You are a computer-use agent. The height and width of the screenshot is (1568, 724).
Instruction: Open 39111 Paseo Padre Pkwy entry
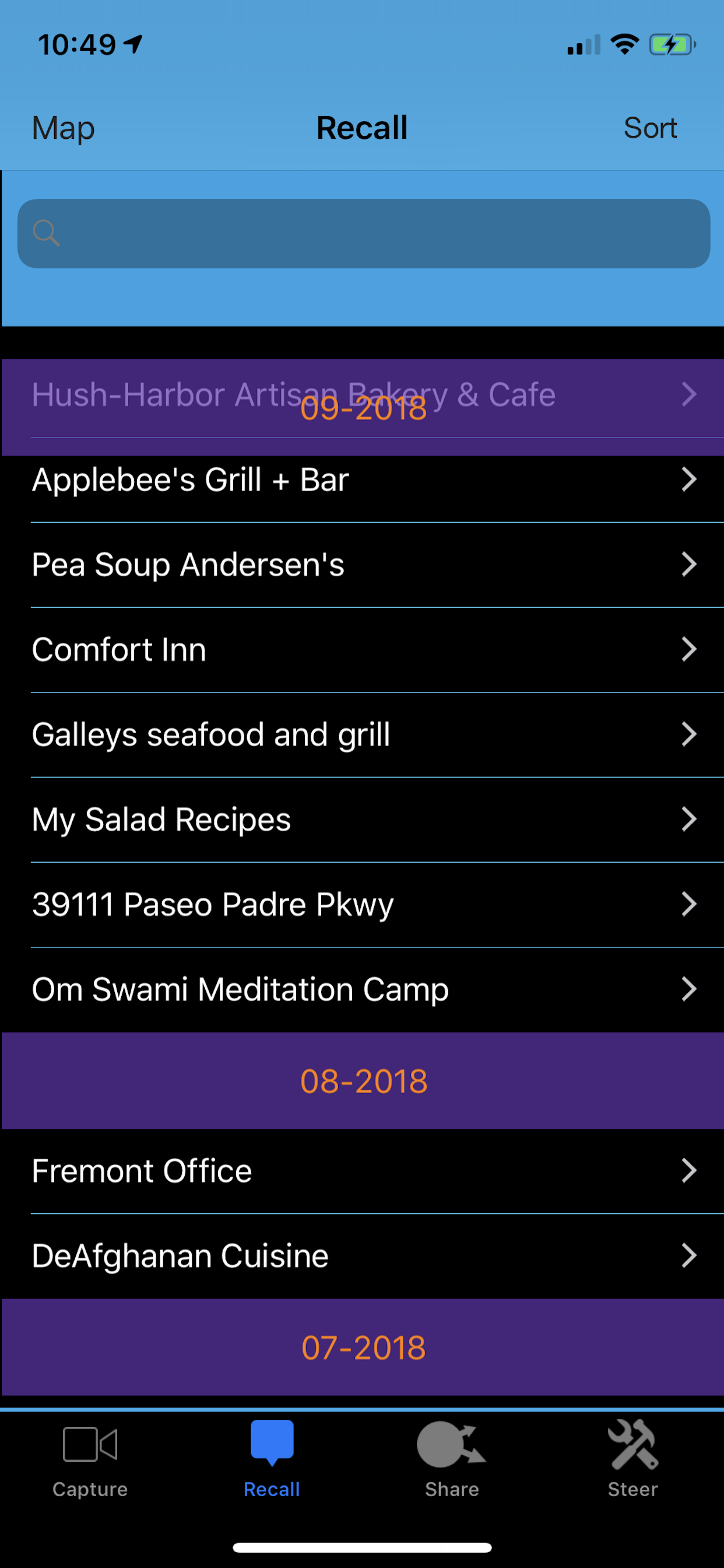coord(363,905)
